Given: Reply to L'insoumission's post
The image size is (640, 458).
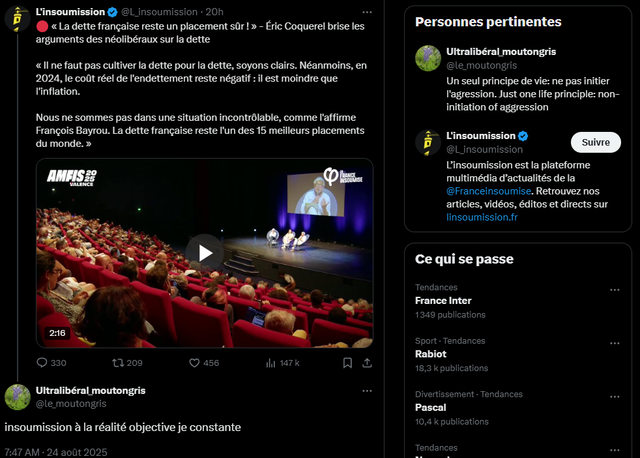Looking at the screenshot, I should (x=43, y=363).
